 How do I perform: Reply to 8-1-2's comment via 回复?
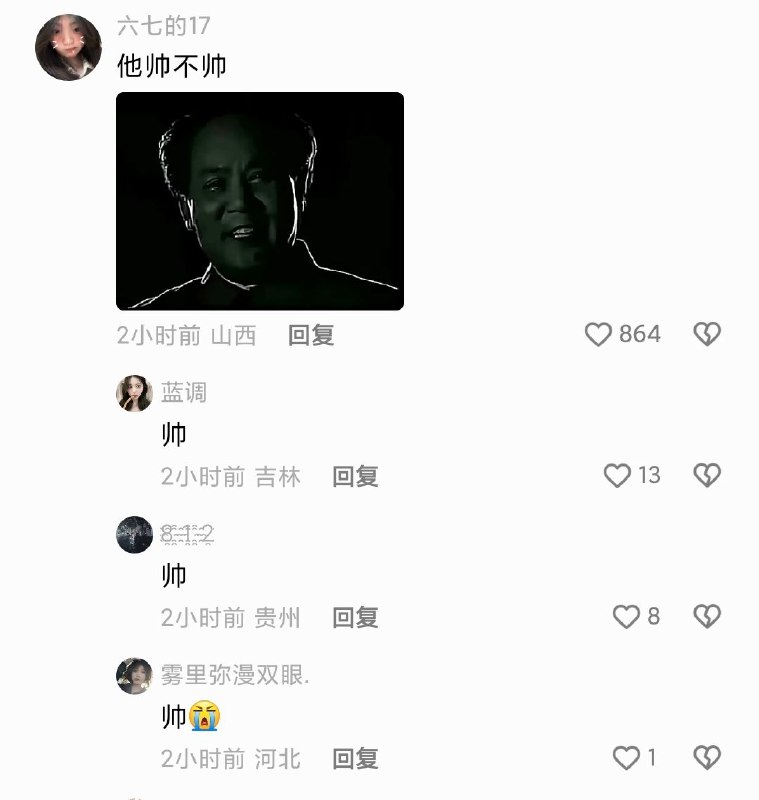click(355, 618)
